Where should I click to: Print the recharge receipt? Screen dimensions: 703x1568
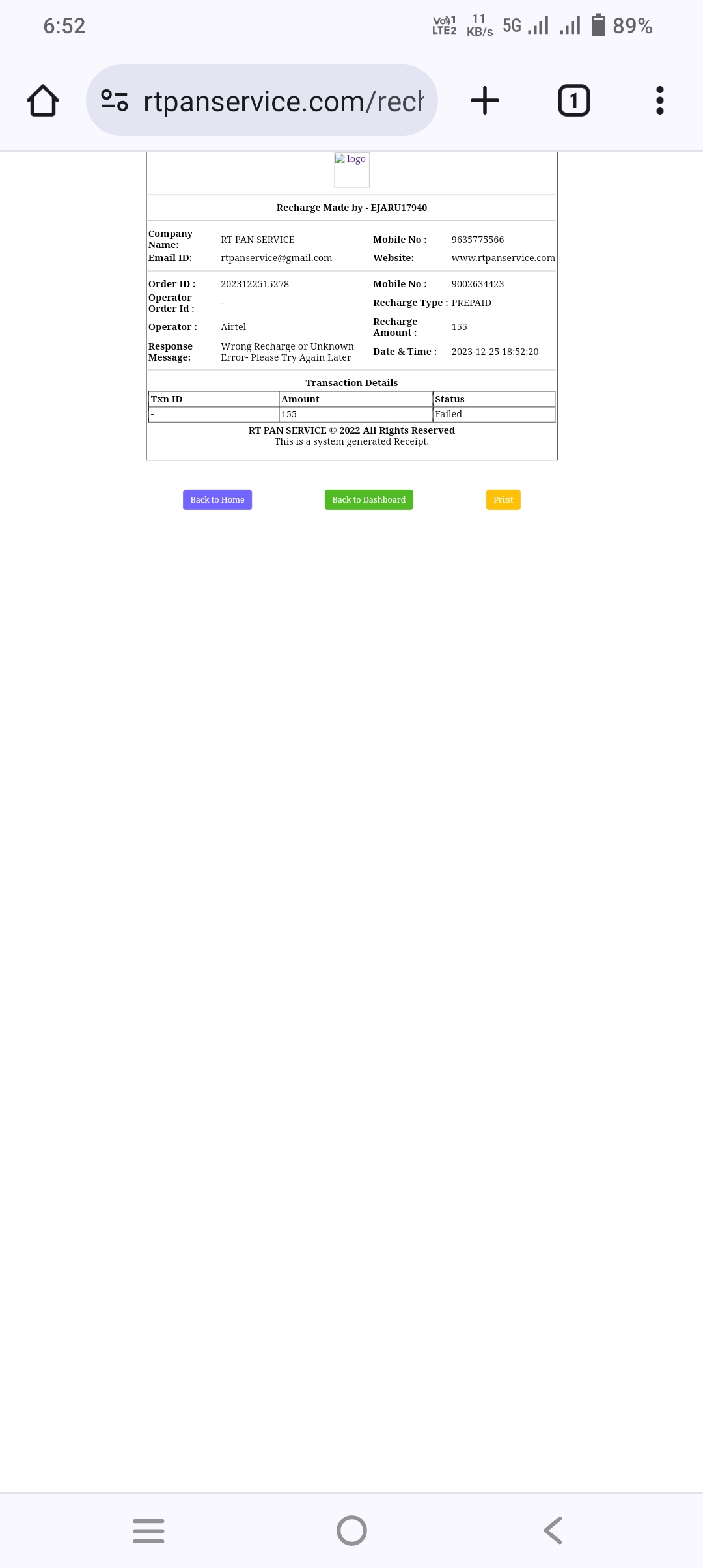pos(503,499)
